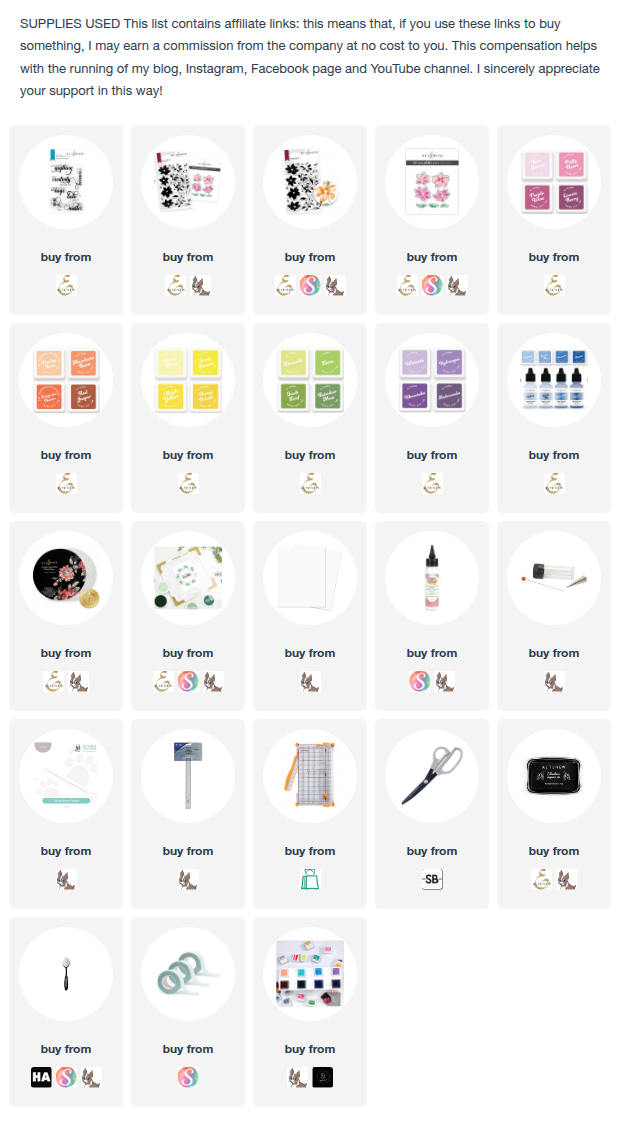620x1127 pixels.
Task: Buy the paper trimmer from the green bag store
Action: tap(310, 880)
